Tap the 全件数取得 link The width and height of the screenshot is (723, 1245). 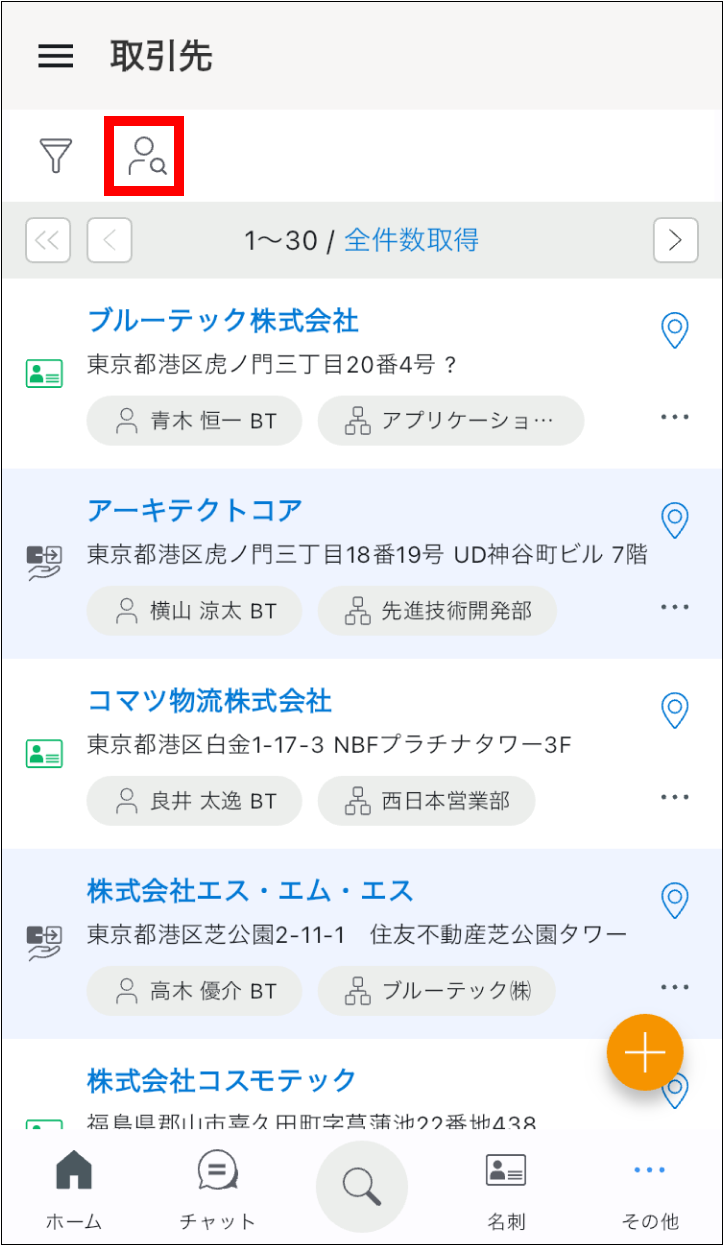point(412,240)
